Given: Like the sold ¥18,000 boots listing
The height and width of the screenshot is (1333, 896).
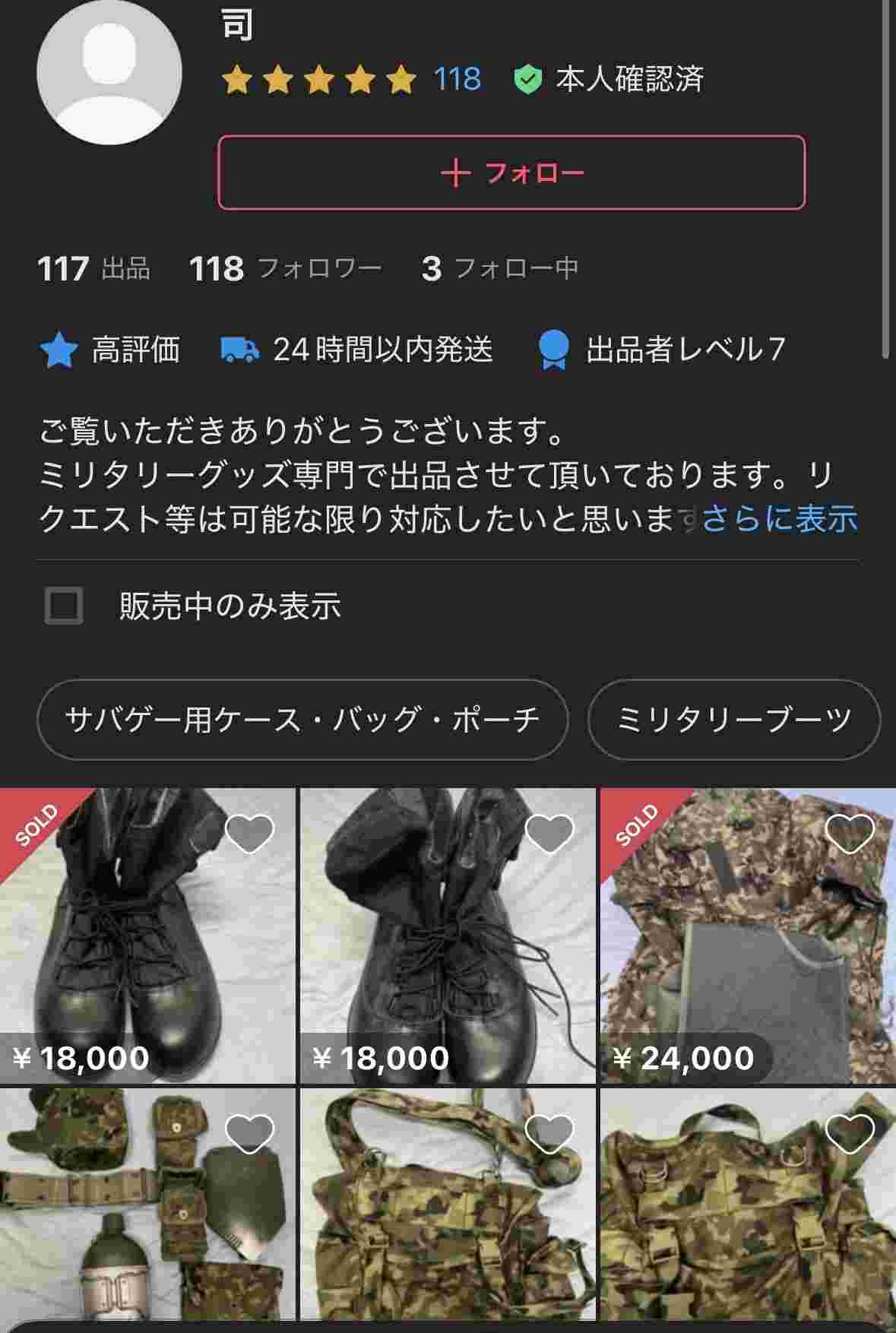Looking at the screenshot, I should click(250, 834).
